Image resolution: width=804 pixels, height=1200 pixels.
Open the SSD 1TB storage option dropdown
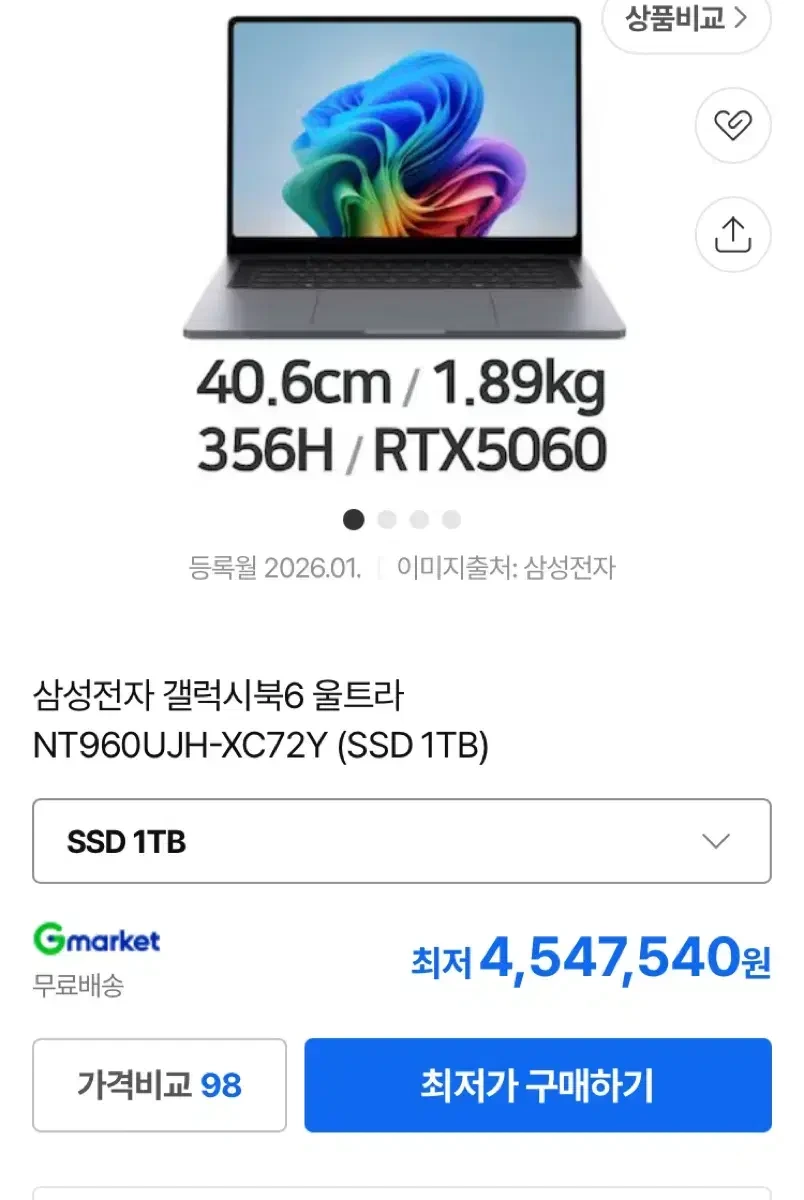[x=402, y=841]
